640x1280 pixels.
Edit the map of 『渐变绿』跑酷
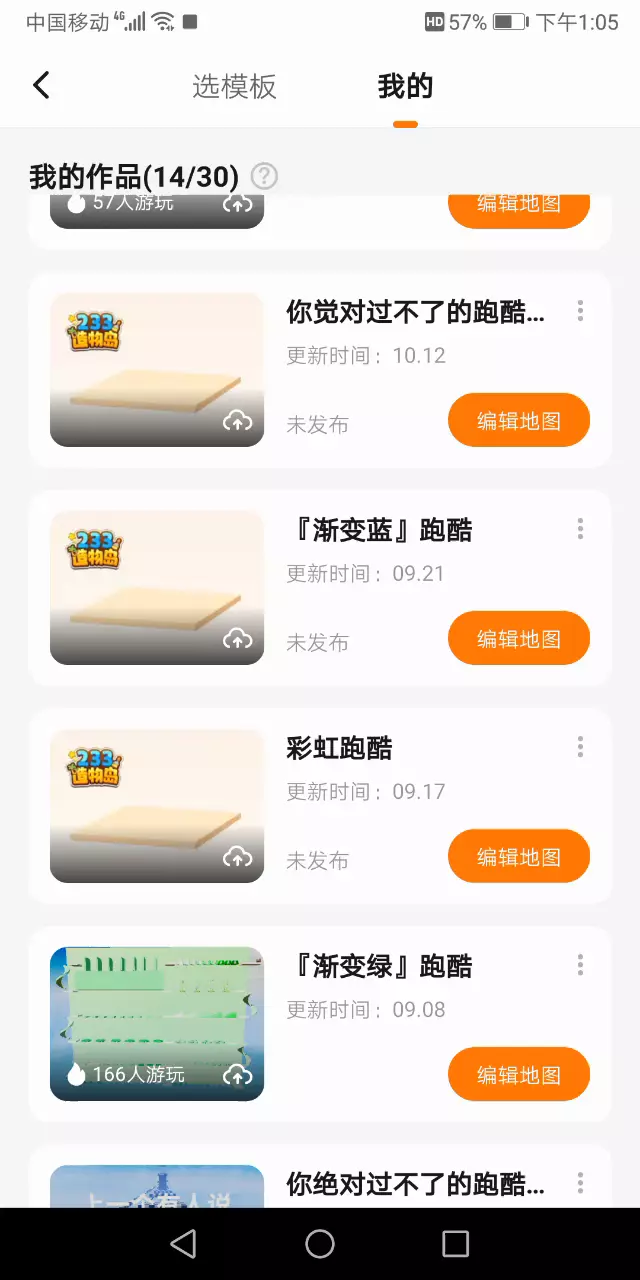point(518,1074)
